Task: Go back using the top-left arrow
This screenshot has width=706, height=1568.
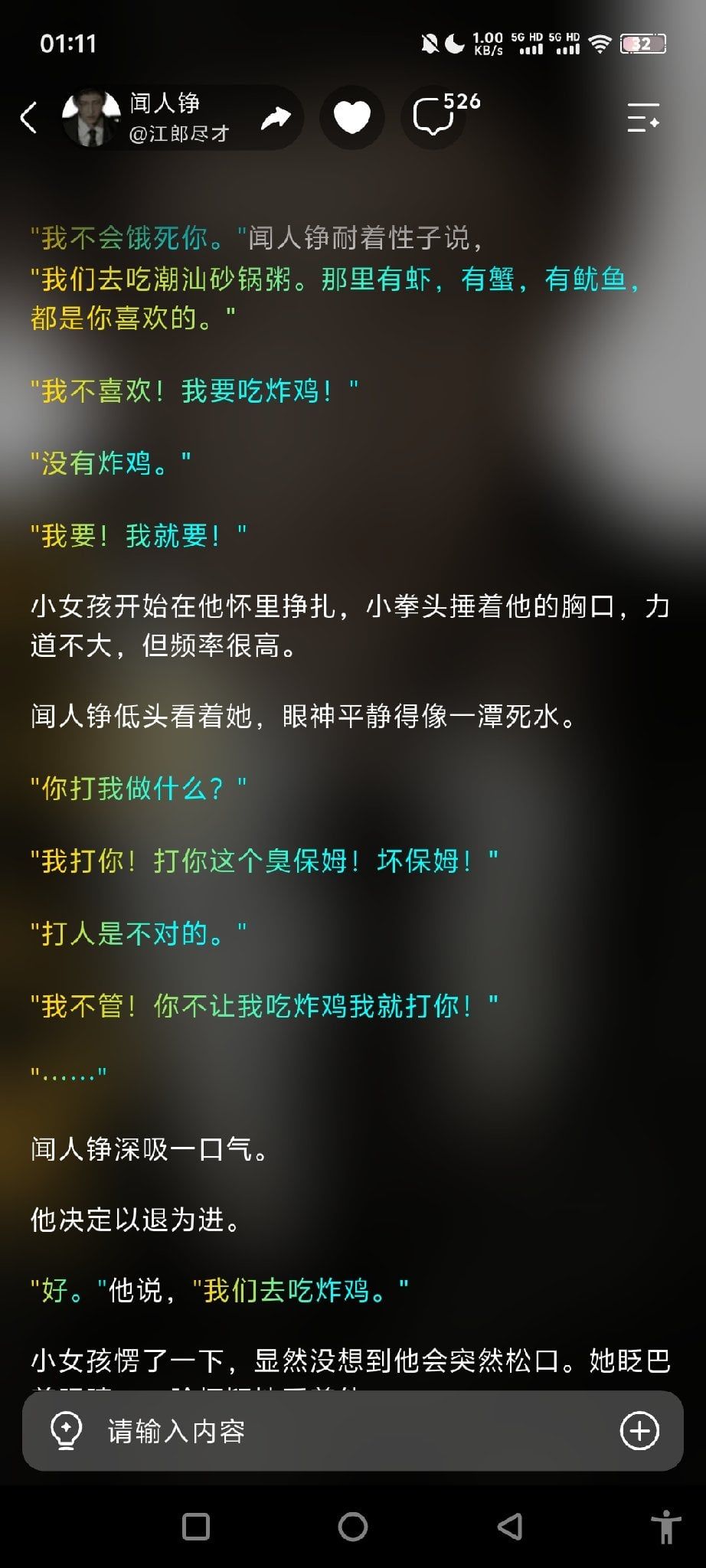Action: pos(29,117)
